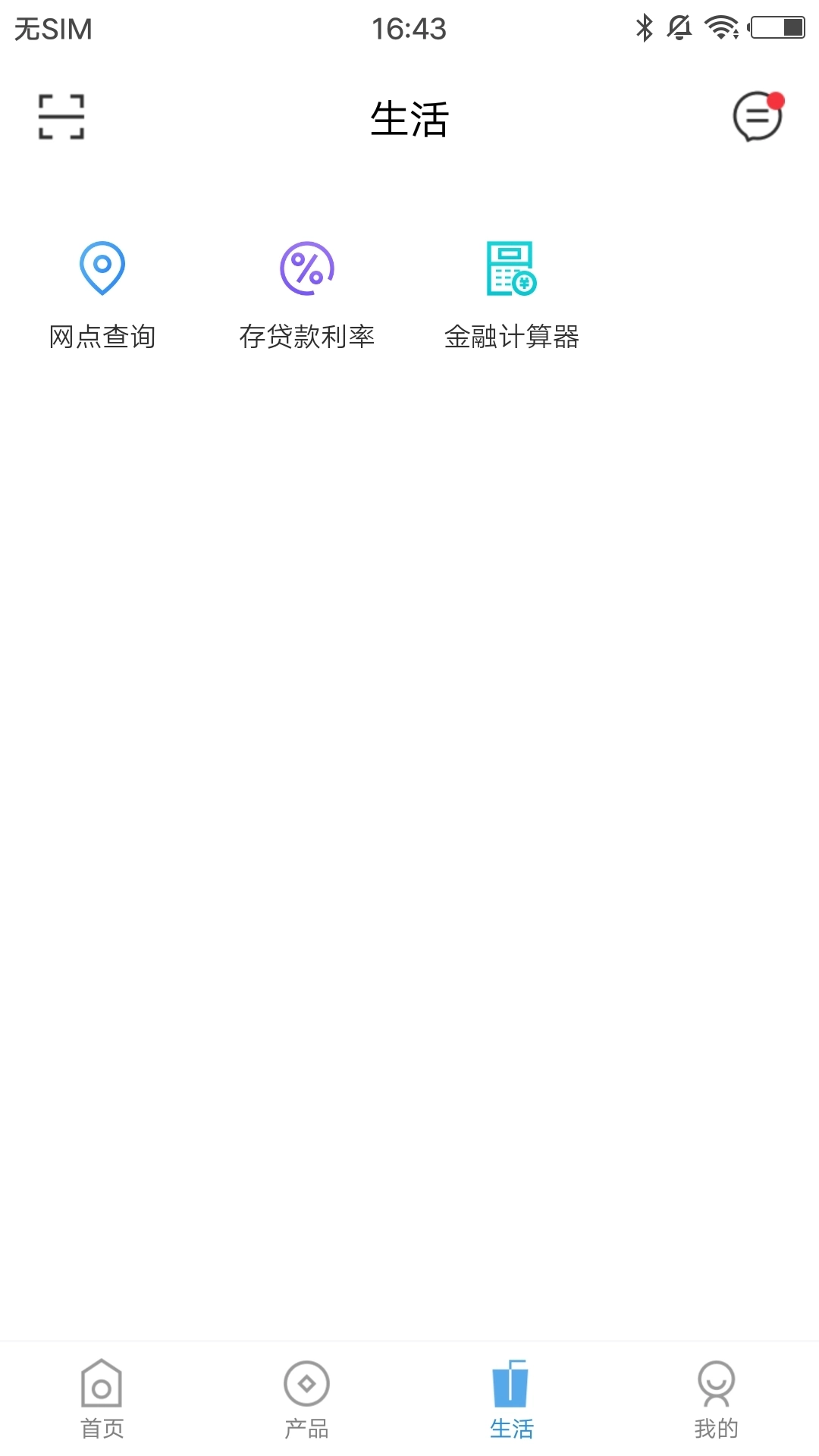Open the 金融计算器 financial calculator icon

(512, 267)
